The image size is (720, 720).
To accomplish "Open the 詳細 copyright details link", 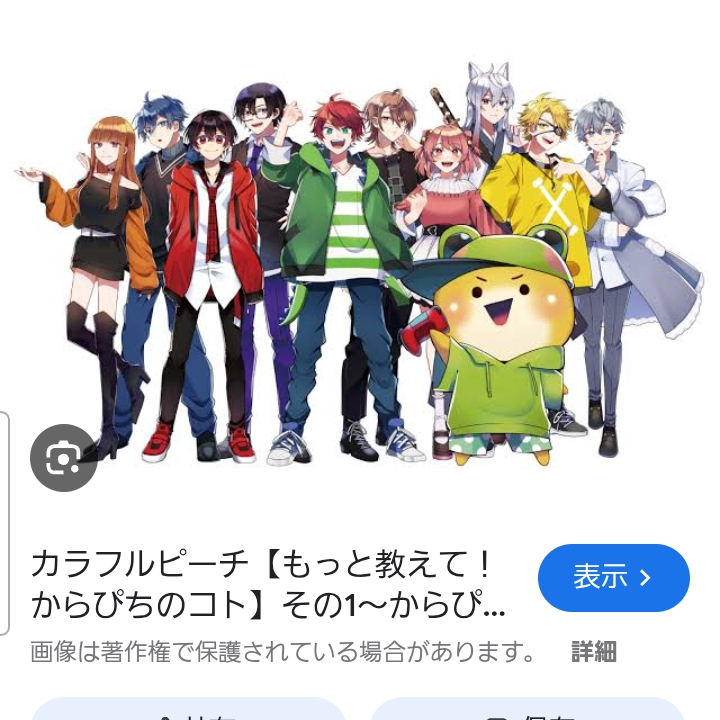I will [593, 652].
